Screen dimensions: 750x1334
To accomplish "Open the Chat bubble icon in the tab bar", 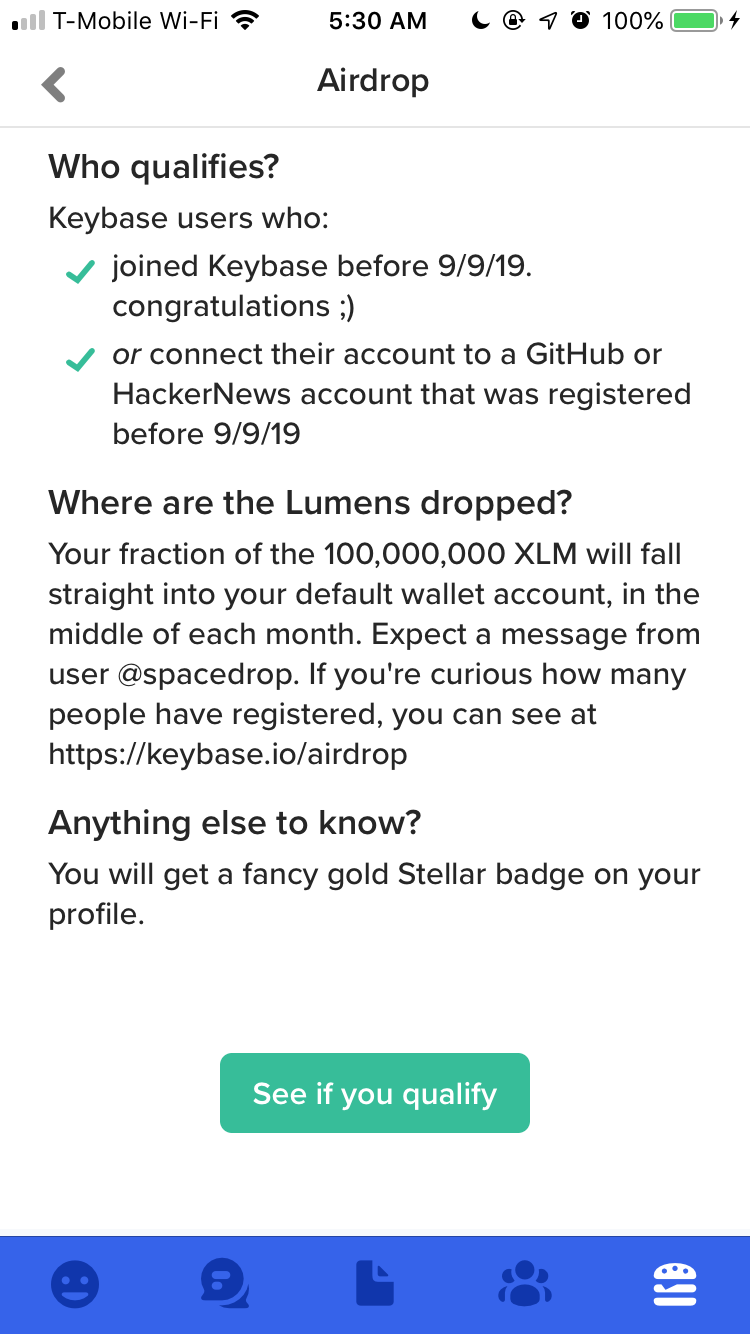I will click(x=225, y=1285).
